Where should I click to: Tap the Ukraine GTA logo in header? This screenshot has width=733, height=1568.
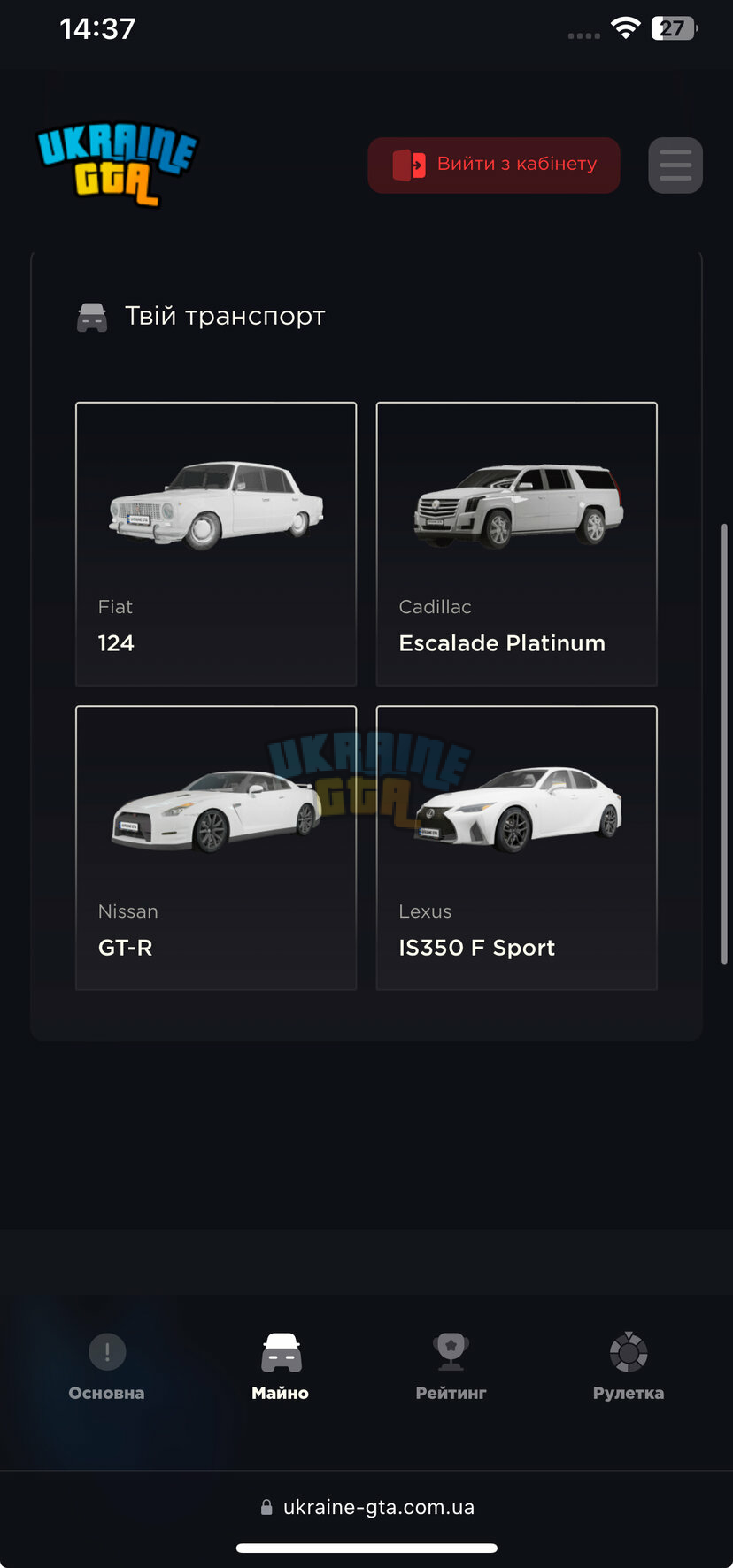click(x=116, y=165)
